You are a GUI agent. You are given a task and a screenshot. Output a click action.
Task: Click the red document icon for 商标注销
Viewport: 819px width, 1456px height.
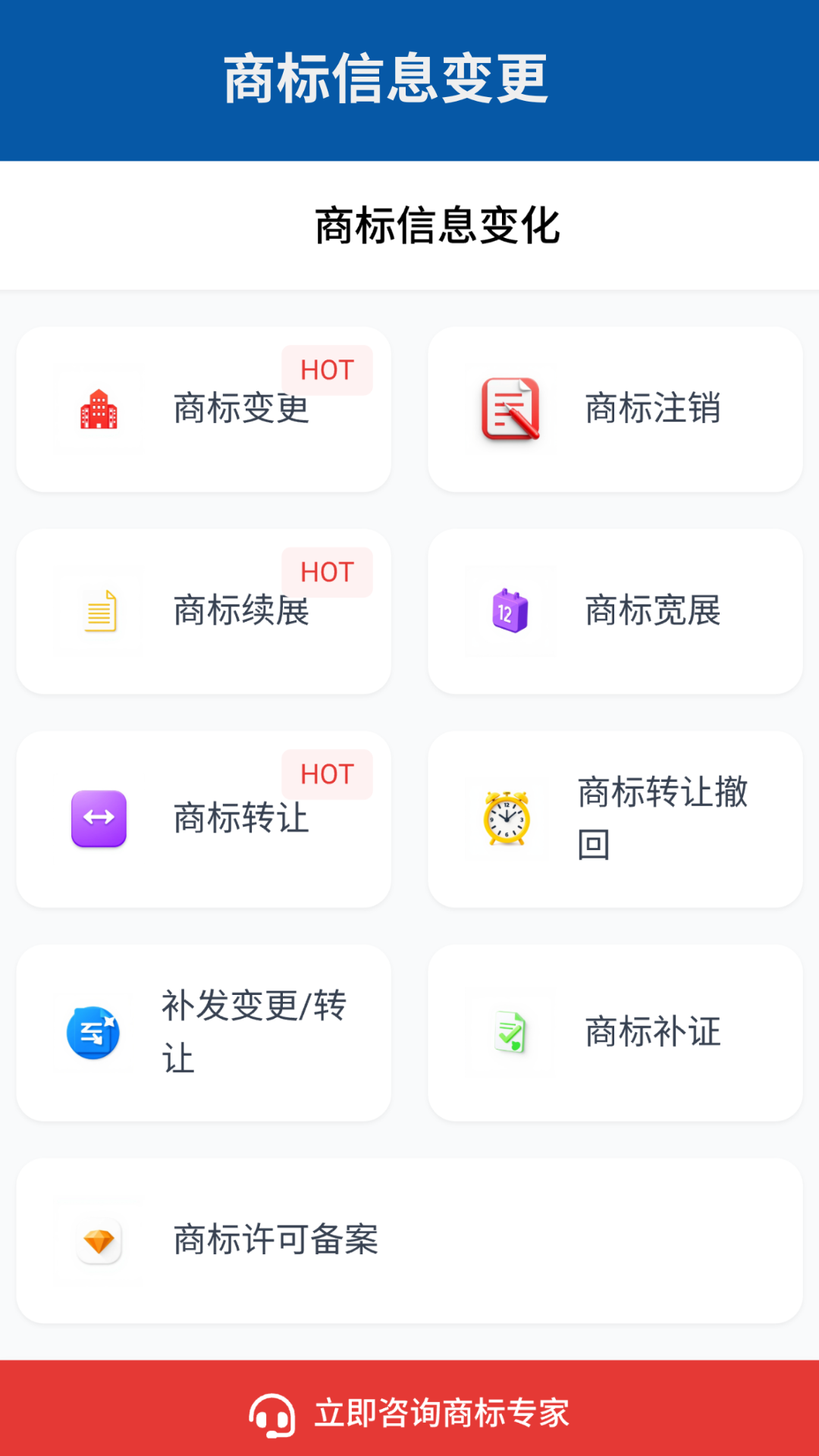511,409
